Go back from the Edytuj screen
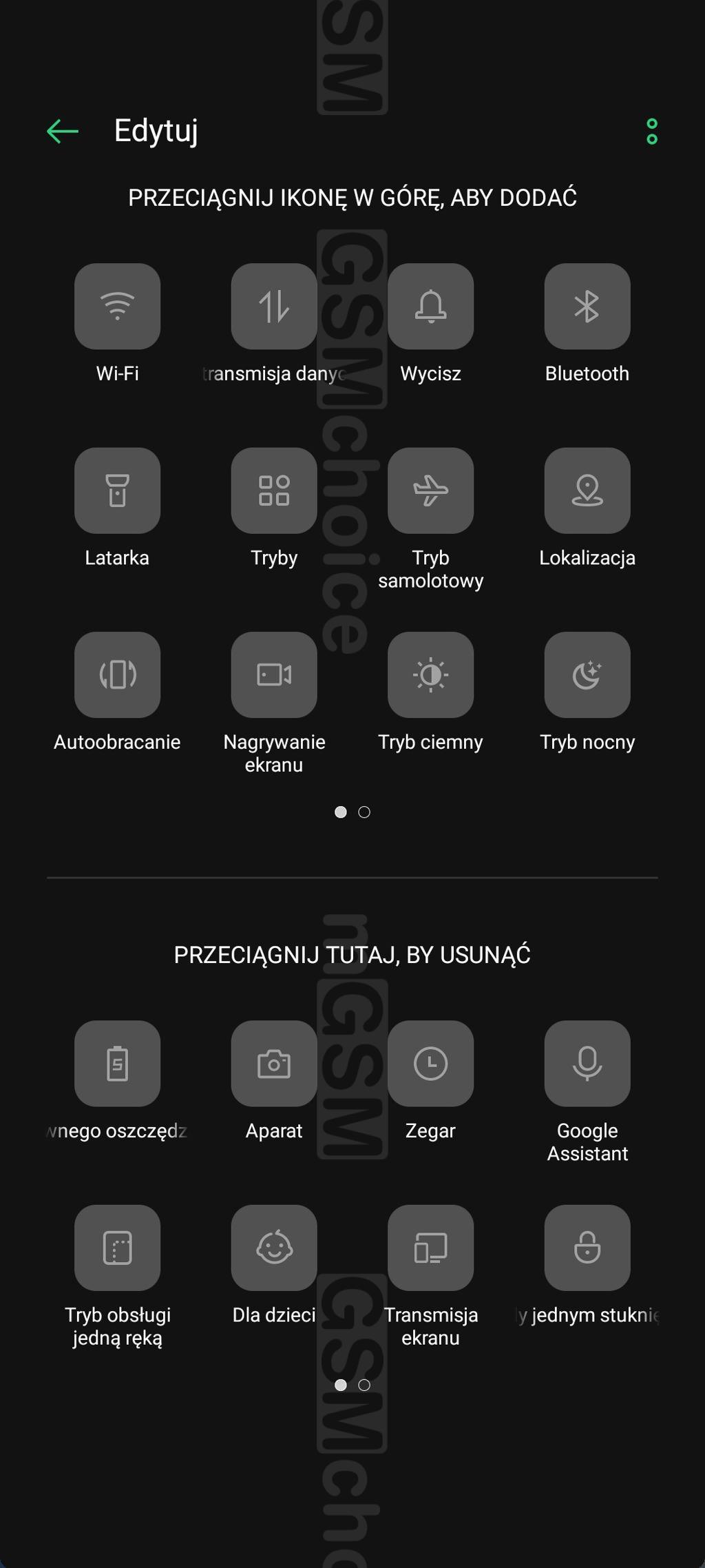Image resolution: width=705 pixels, height=1568 pixels. tap(63, 131)
